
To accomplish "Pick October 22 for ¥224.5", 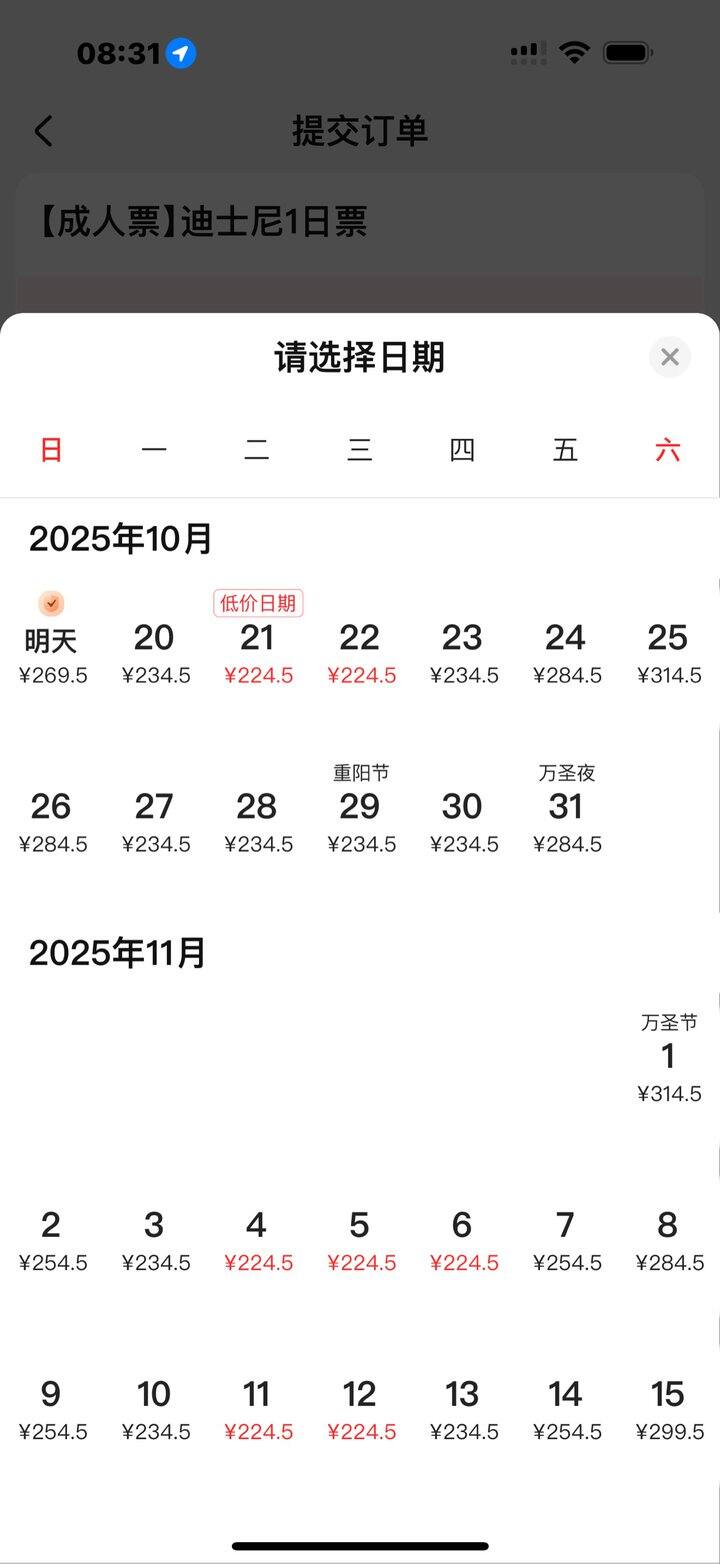I will 360,650.
